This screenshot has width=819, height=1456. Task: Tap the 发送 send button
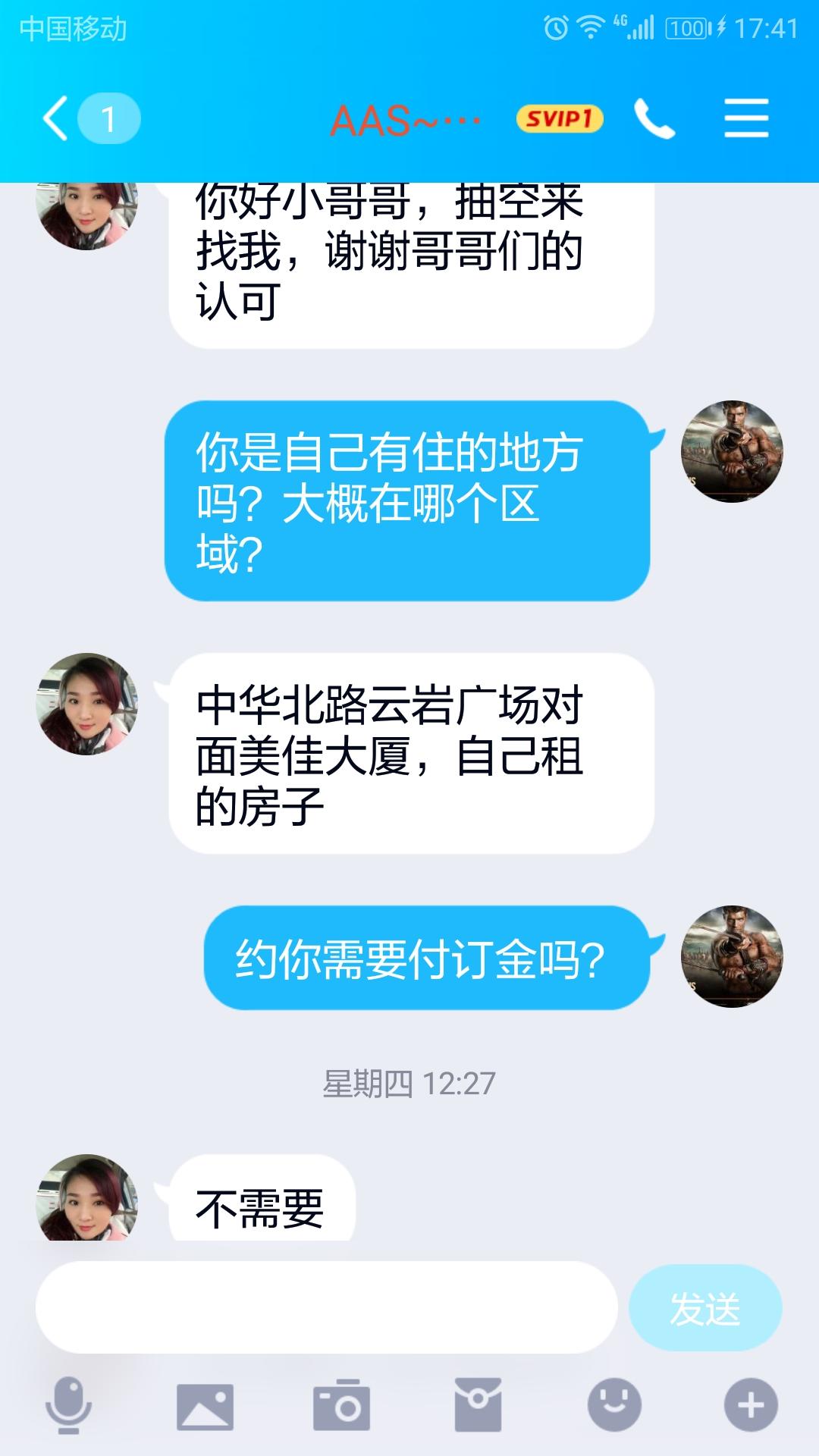click(704, 1308)
